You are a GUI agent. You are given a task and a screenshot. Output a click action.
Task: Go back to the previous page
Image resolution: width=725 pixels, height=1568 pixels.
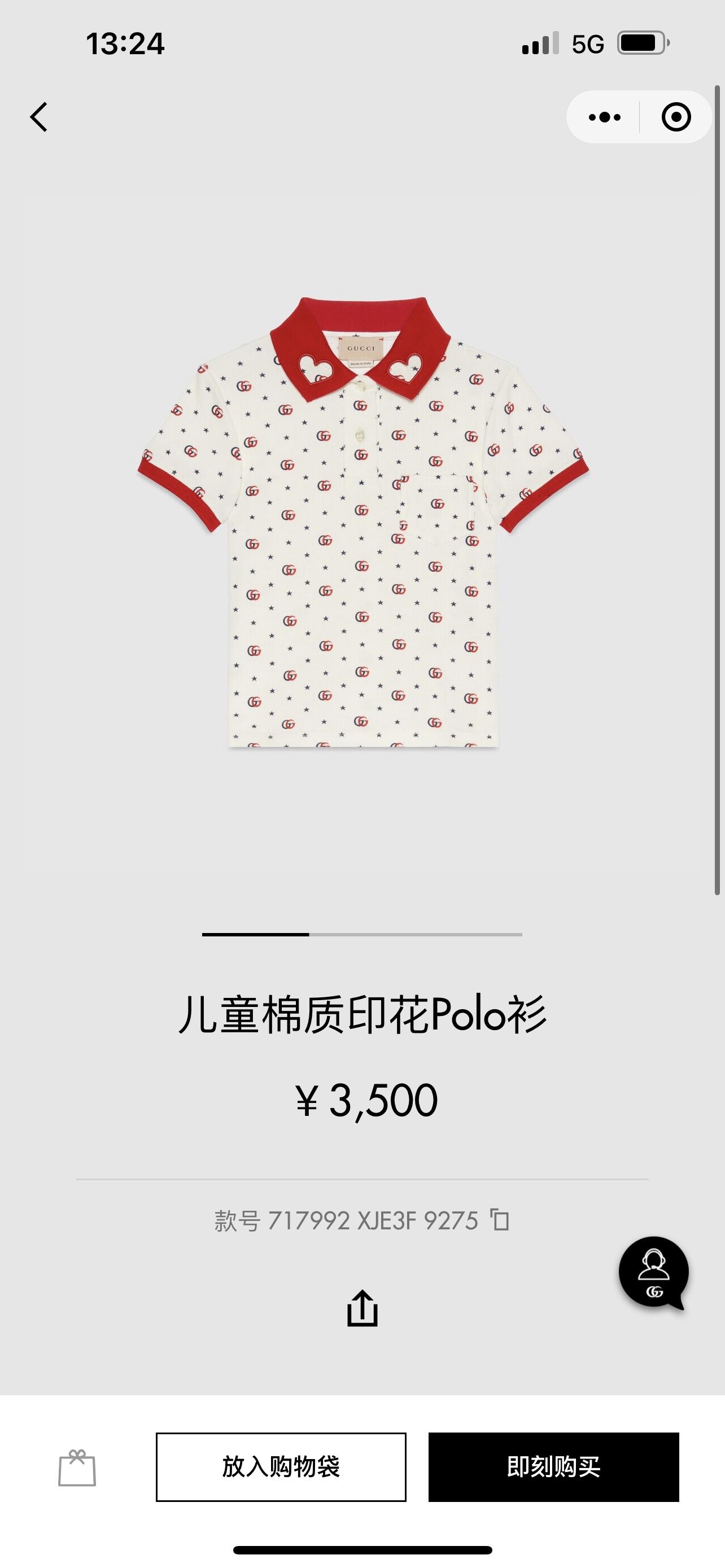pos(39,117)
